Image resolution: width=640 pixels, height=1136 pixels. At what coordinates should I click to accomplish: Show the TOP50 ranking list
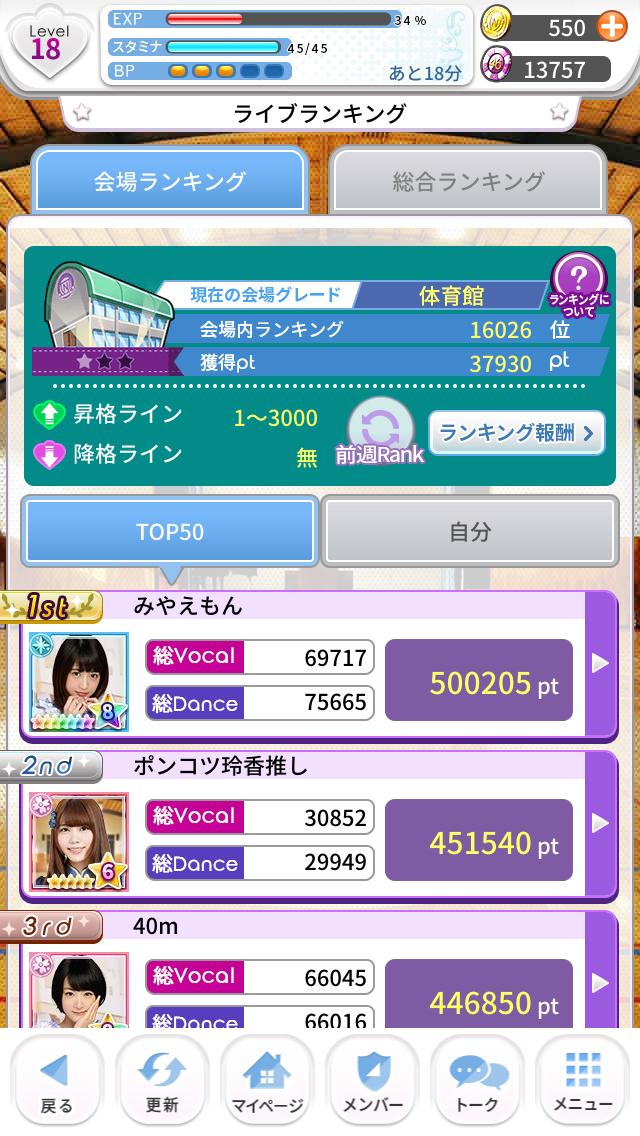170,531
